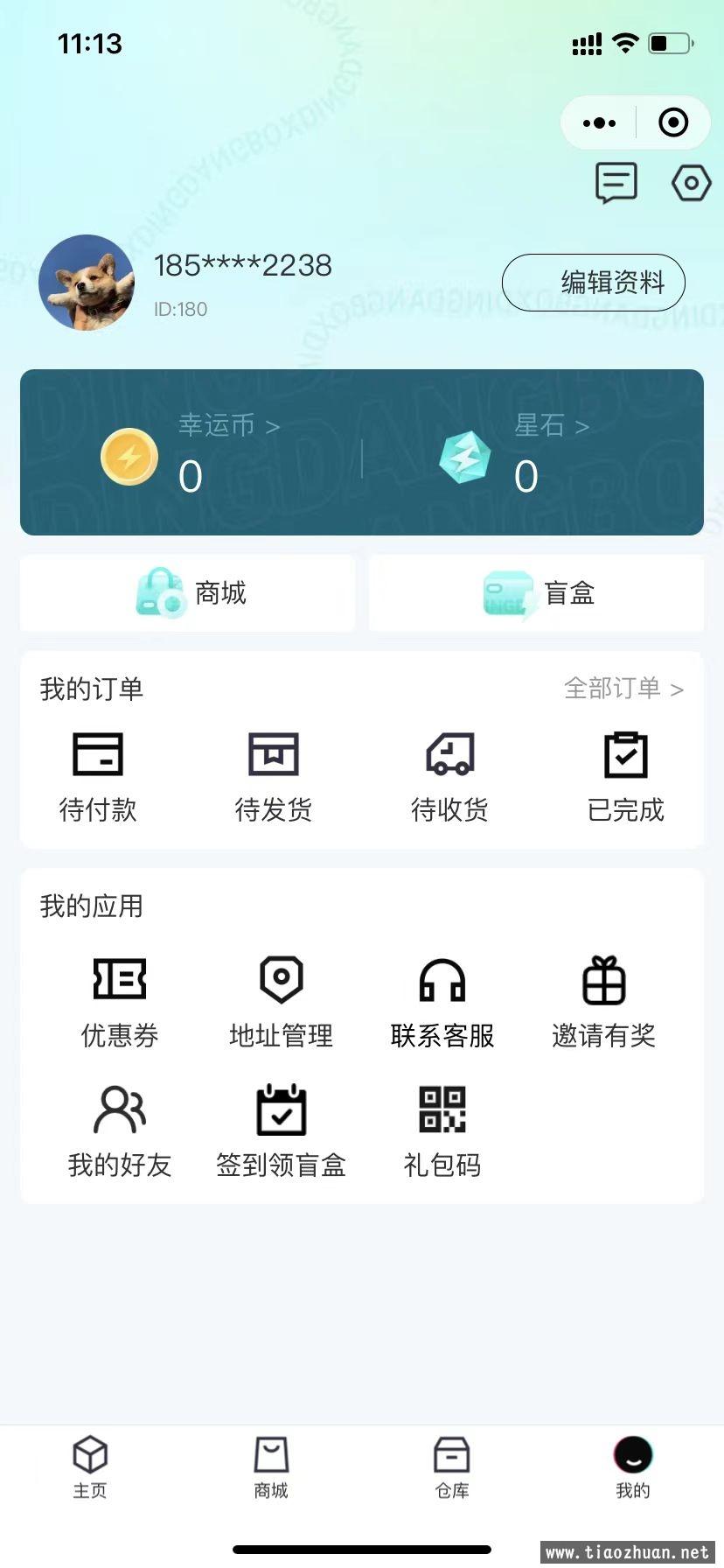This screenshot has height=1568, width=724.
Task: View 全部订单 list
Action: coord(623,689)
